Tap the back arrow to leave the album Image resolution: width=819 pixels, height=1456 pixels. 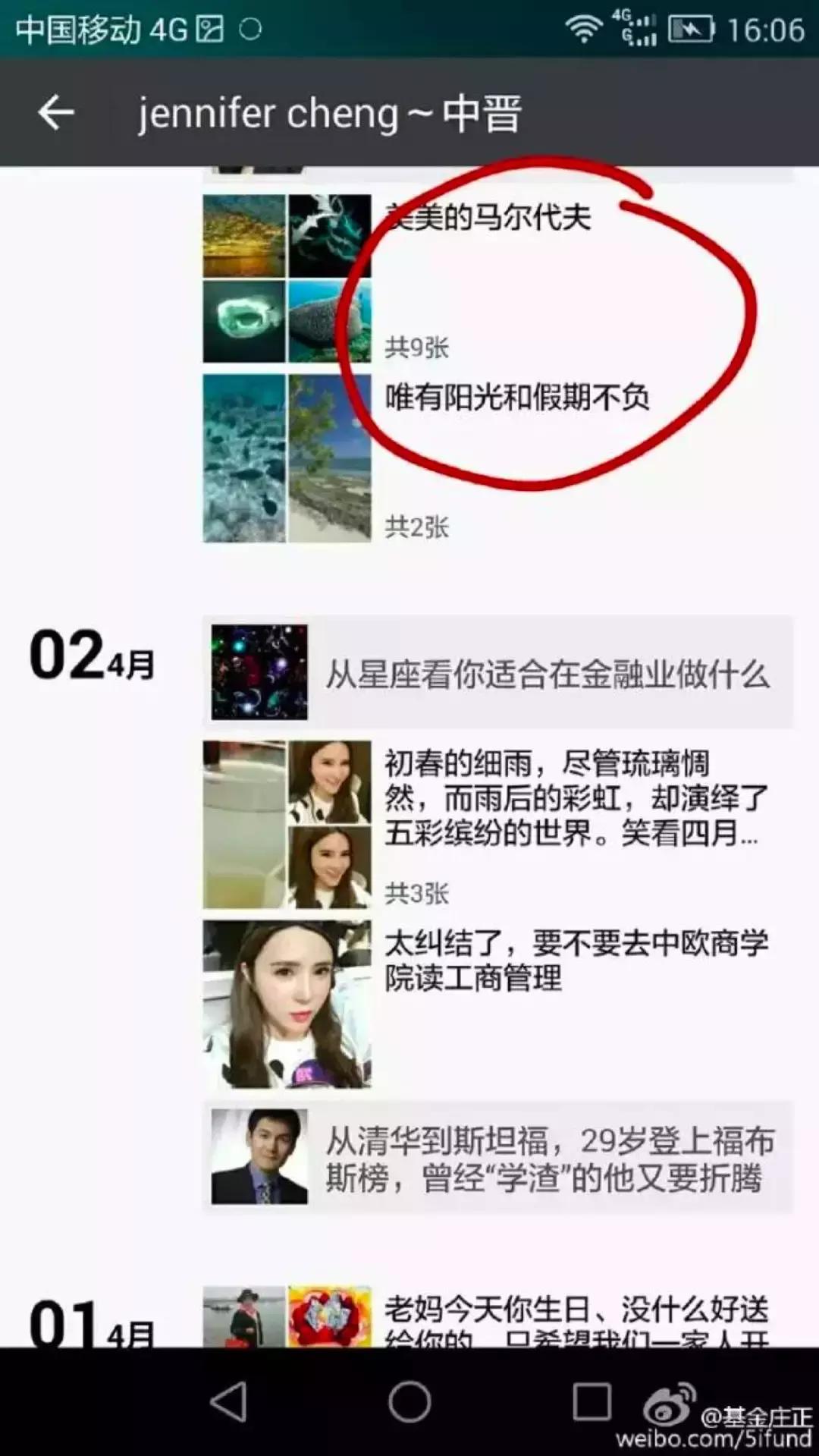55,114
